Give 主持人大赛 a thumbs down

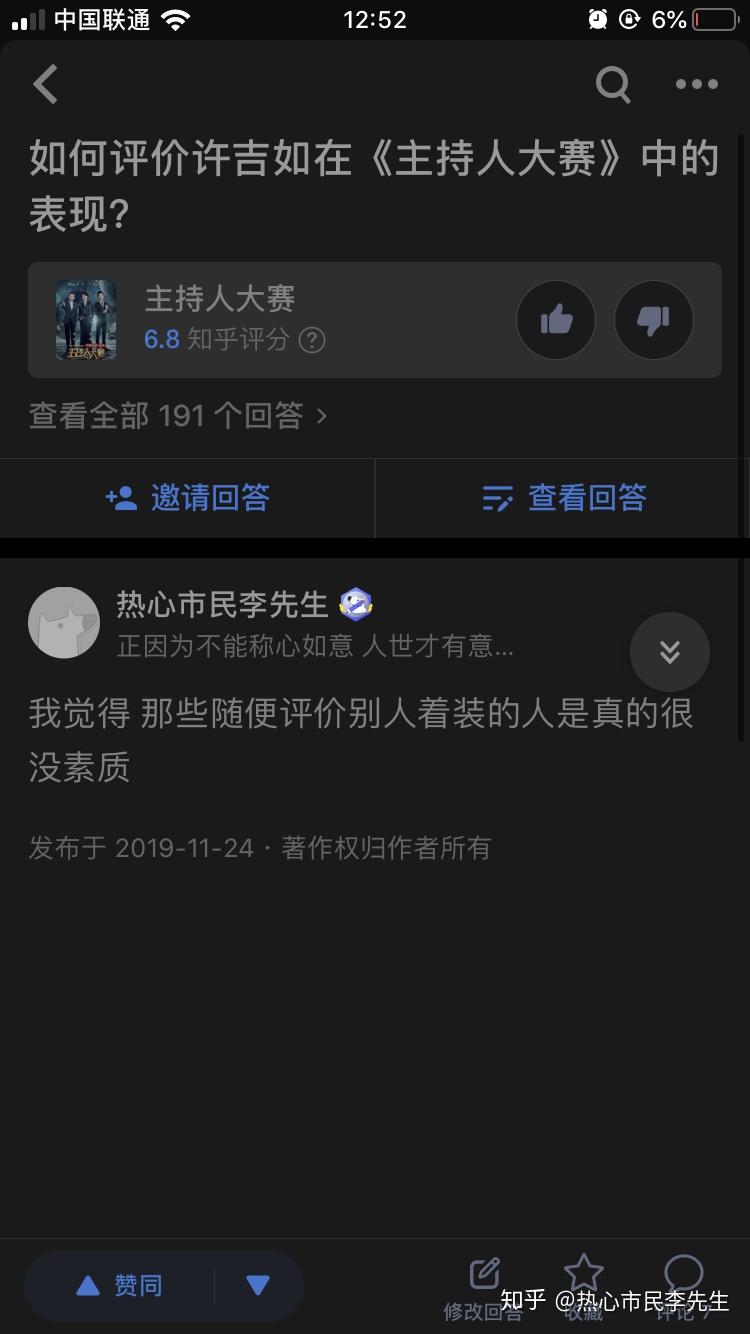[x=654, y=320]
